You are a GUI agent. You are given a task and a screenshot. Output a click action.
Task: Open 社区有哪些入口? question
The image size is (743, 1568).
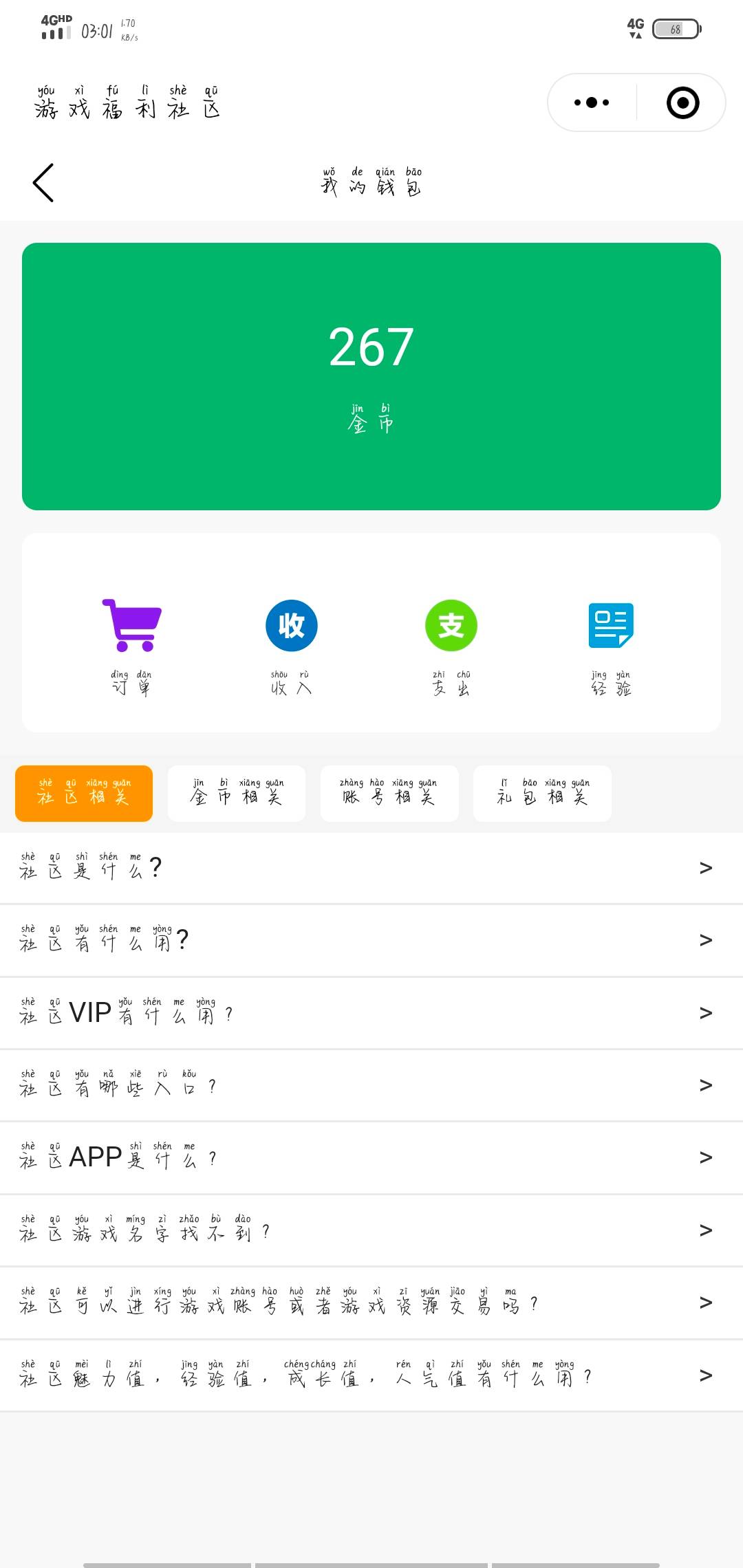(371, 1085)
